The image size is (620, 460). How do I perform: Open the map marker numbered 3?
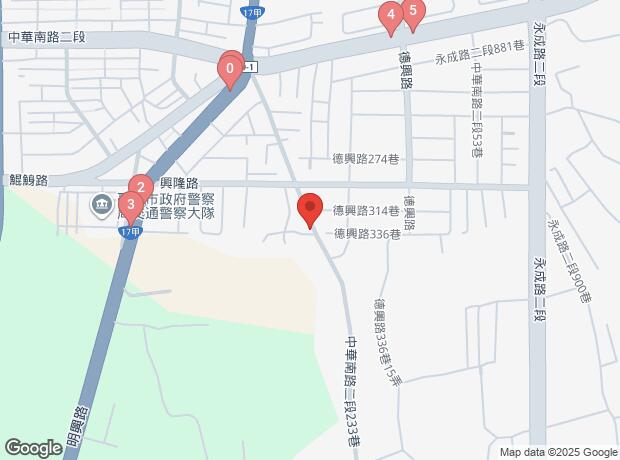pos(130,205)
